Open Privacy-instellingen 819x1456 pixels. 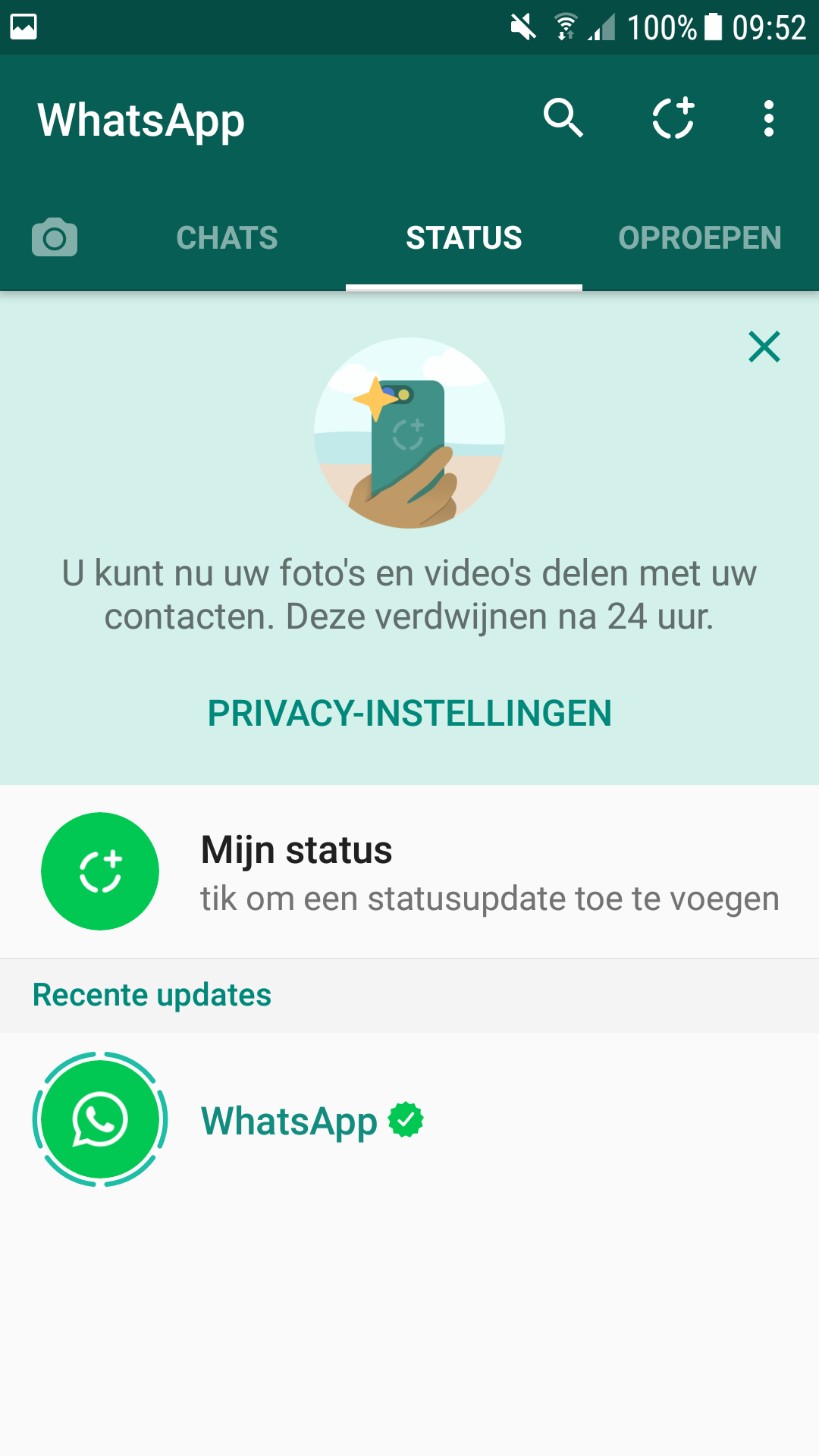(x=409, y=714)
